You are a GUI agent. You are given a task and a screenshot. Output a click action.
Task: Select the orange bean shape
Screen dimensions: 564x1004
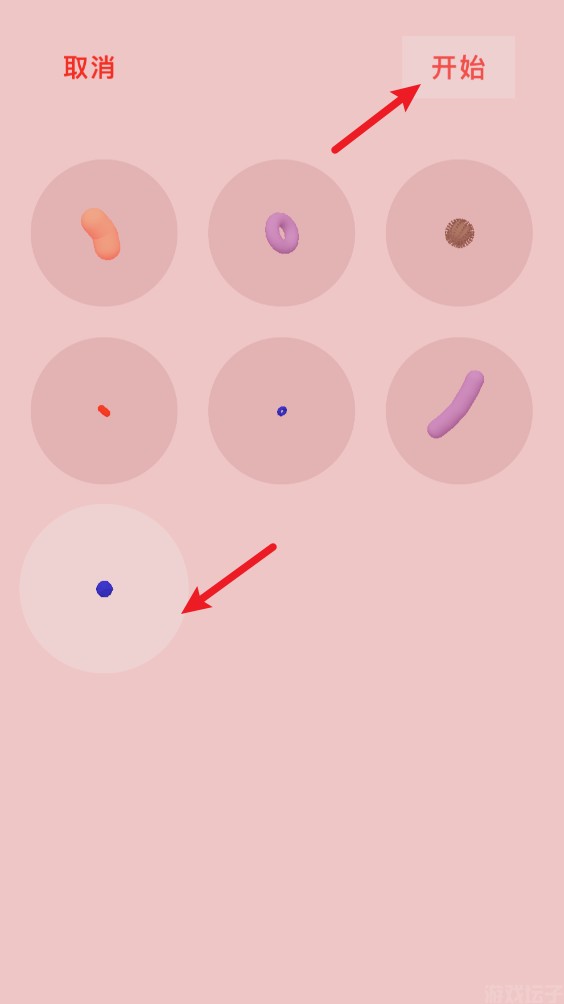pyautogui.click(x=104, y=232)
